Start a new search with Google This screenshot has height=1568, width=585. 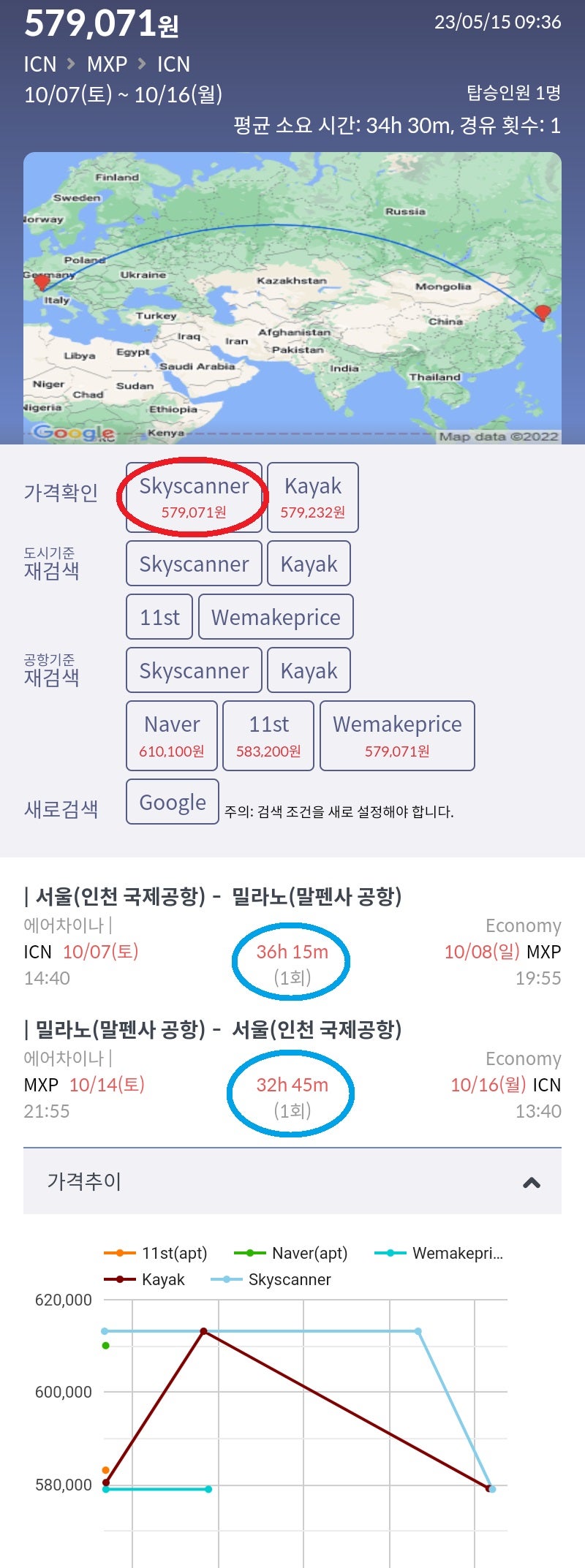[x=173, y=802]
